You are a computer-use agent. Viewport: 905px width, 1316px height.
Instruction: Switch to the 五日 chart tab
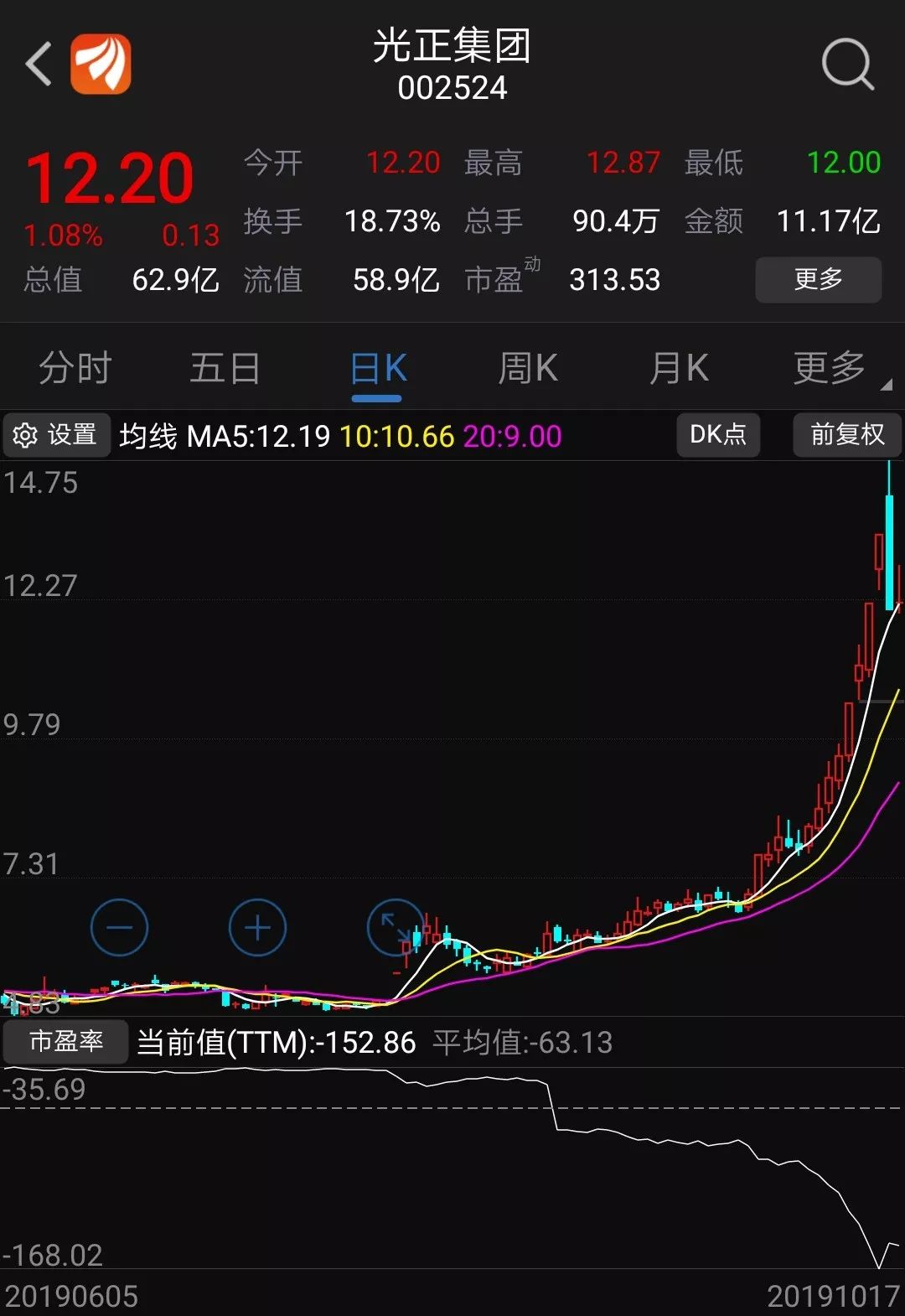pyautogui.click(x=225, y=369)
